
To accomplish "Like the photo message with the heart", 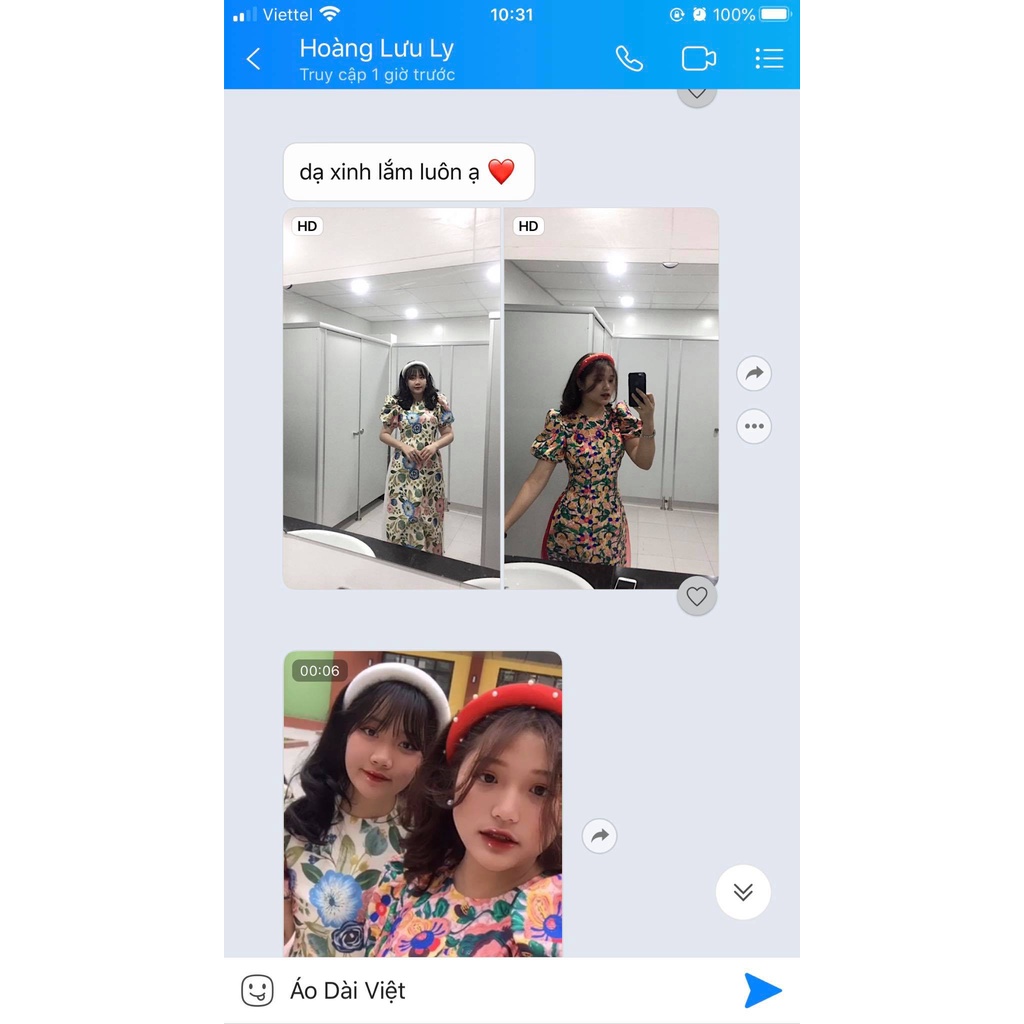I will tap(697, 597).
